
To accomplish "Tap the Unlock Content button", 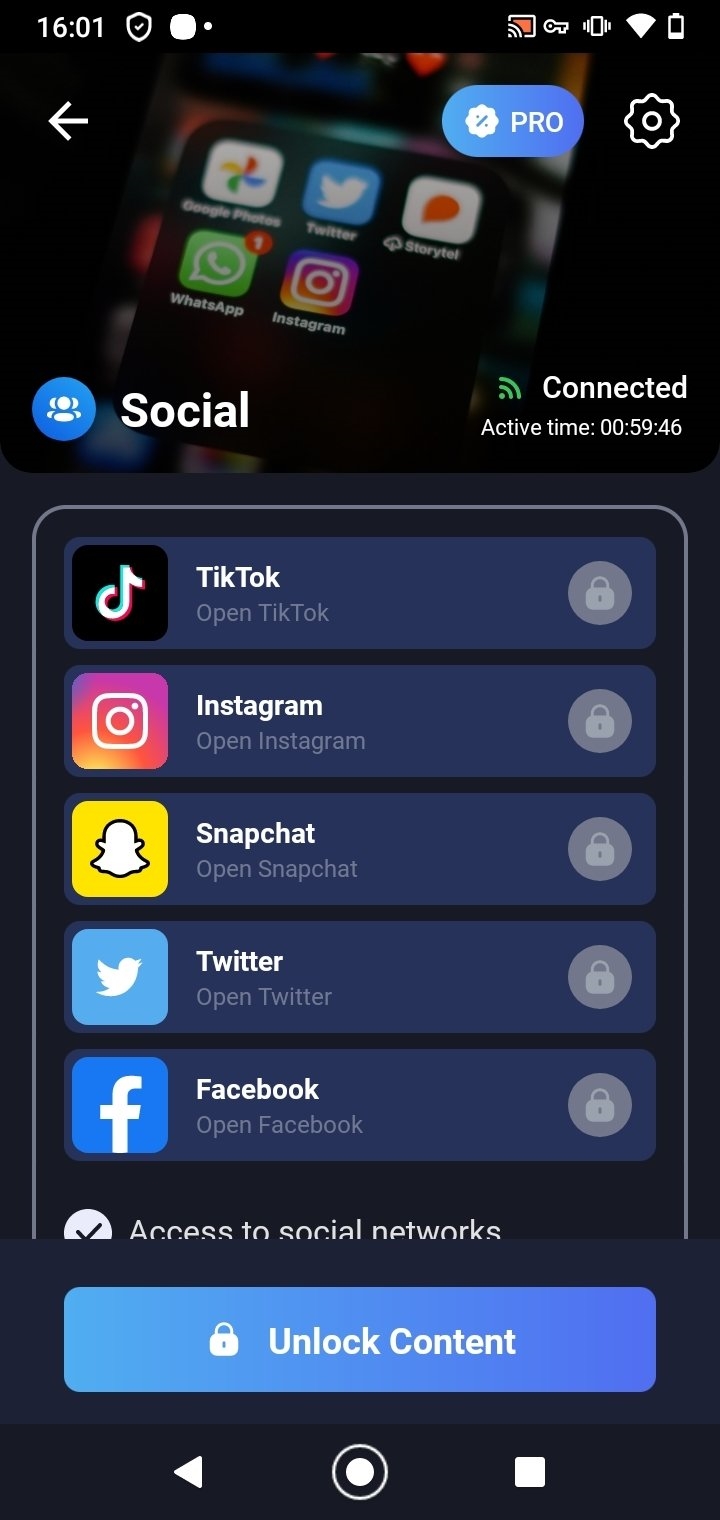I will (360, 1339).
